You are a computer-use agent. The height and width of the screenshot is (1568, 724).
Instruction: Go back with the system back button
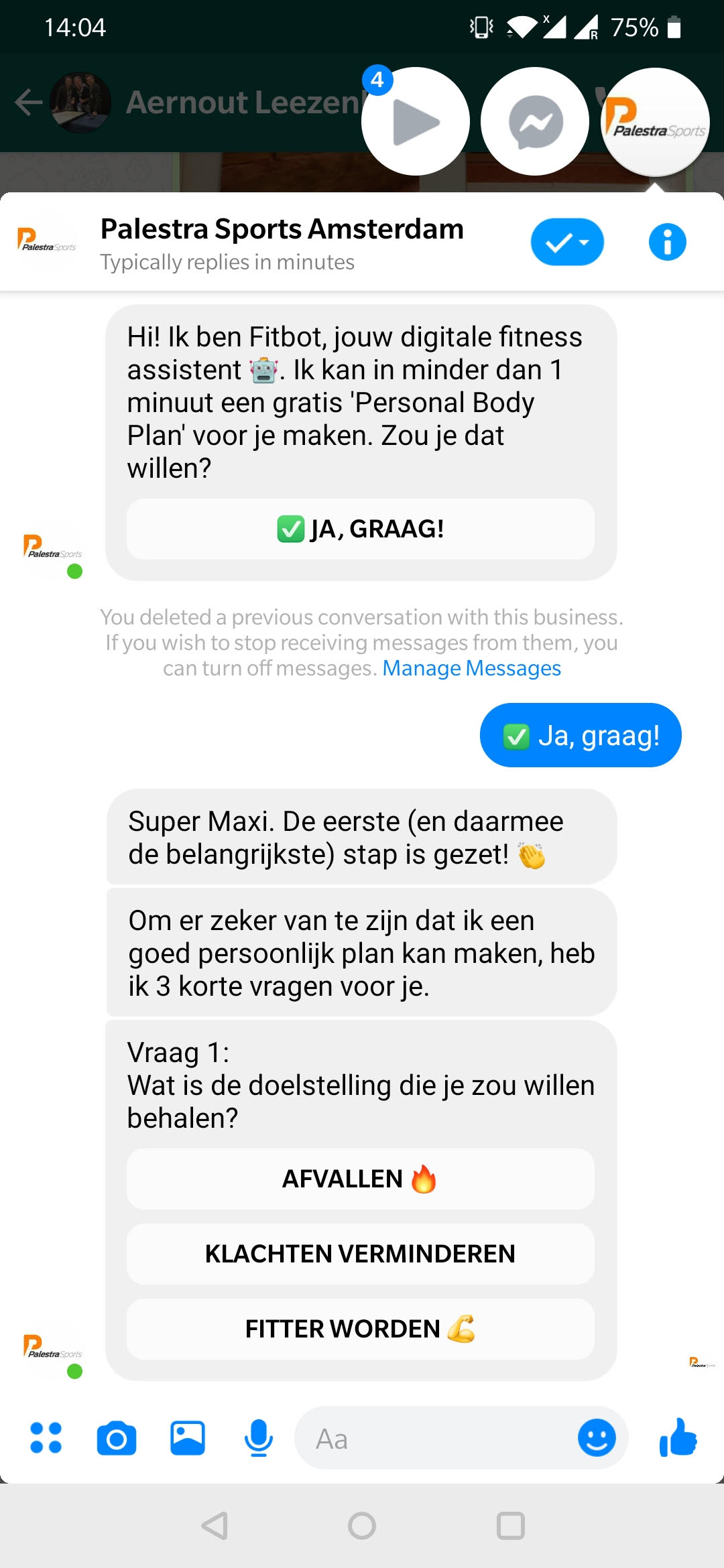(215, 1526)
